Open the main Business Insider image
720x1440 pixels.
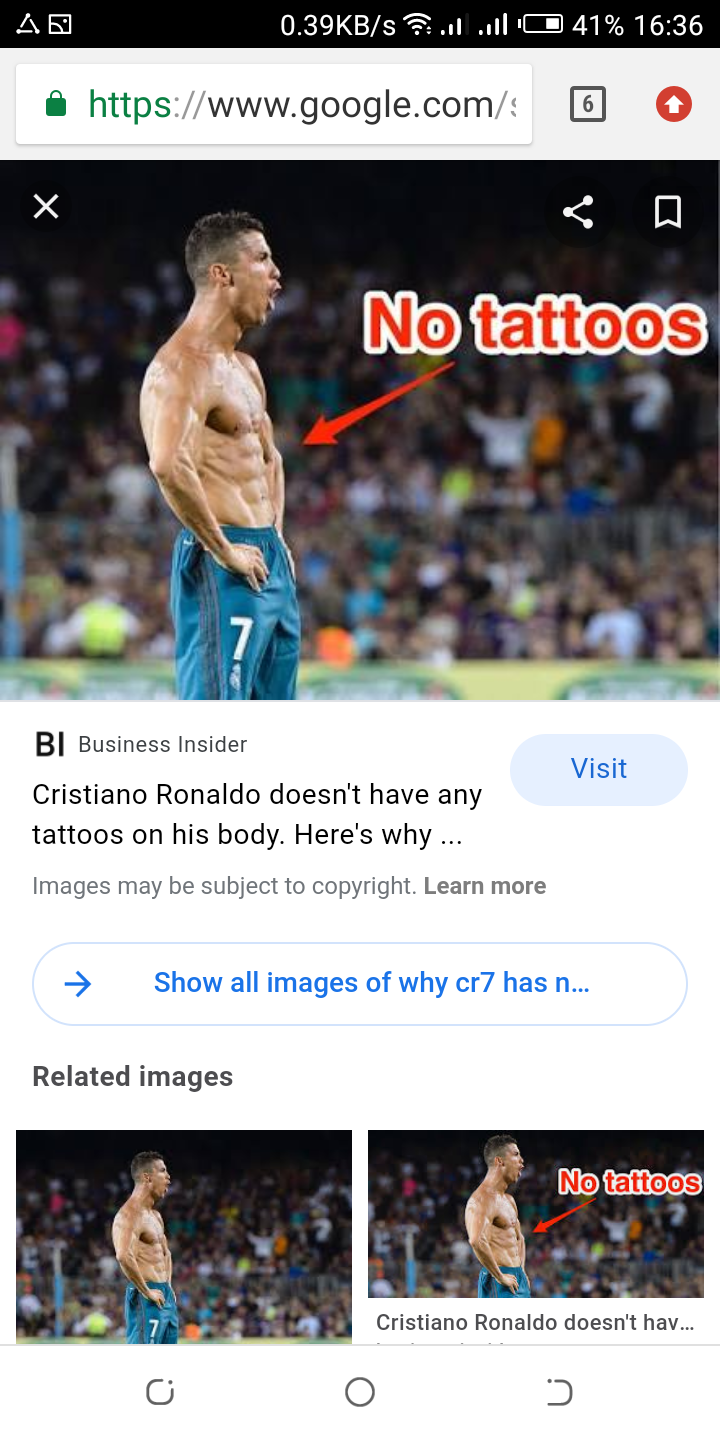tap(360, 430)
